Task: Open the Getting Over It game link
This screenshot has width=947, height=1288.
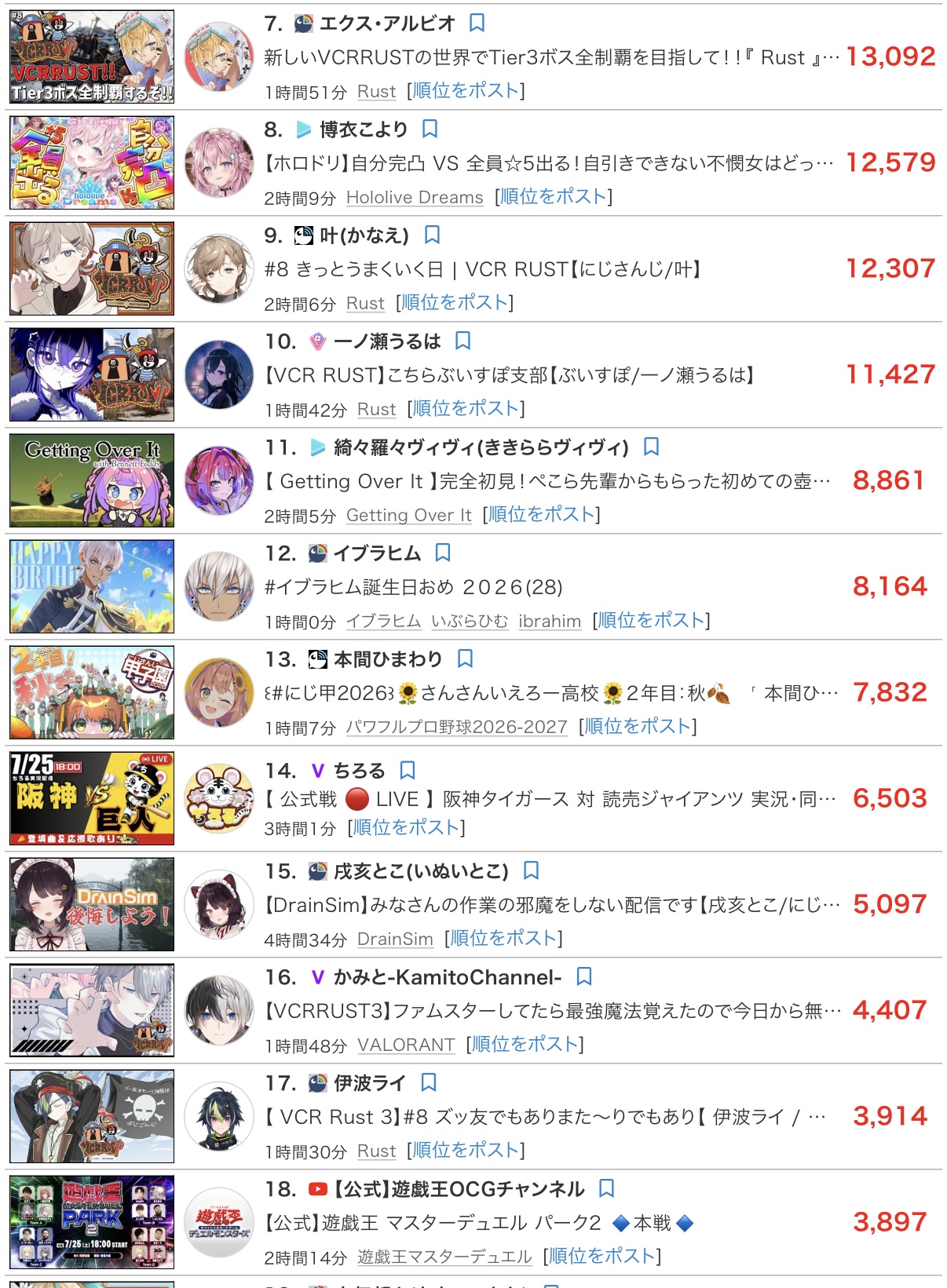Action: click(x=408, y=516)
